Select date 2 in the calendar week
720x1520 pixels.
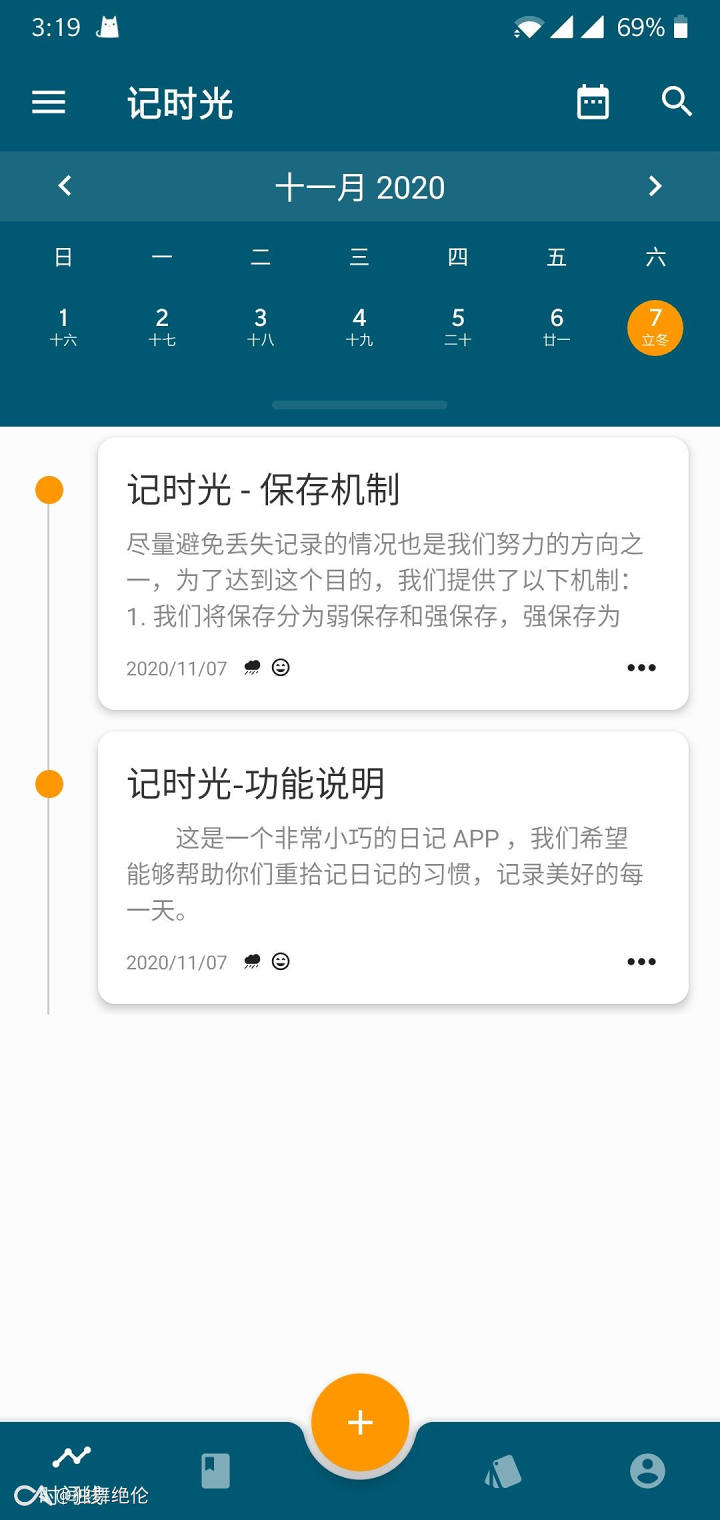[x=162, y=327]
